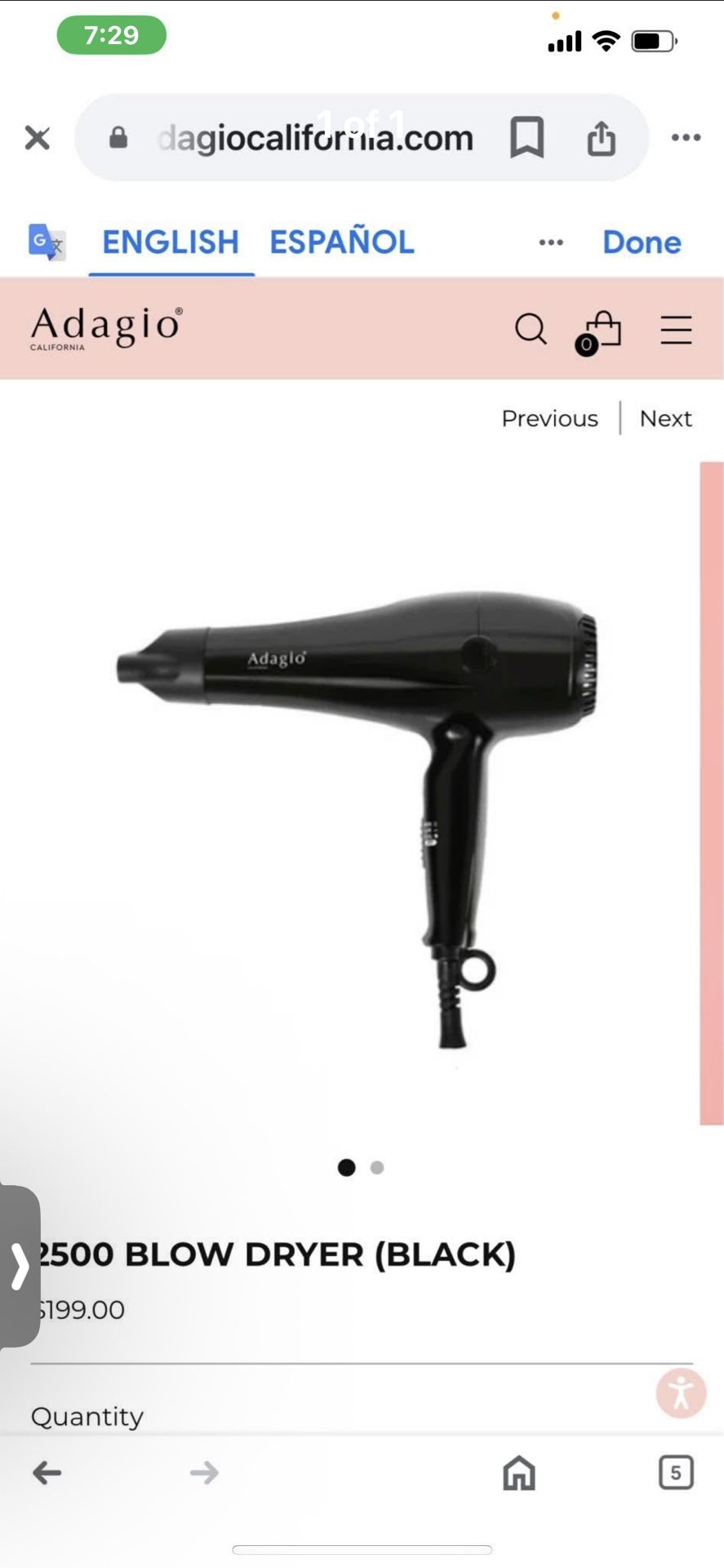View the shopping bag
Screen dimensions: 724x1568
click(x=601, y=331)
